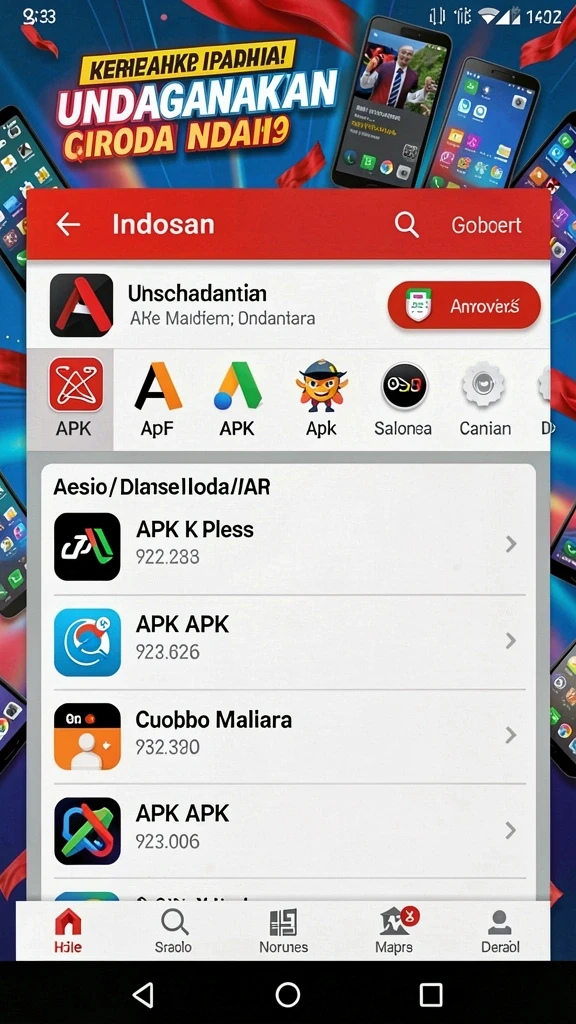Switch to the Norunes tab
The height and width of the screenshot is (1024, 576).
pyautogui.click(x=283, y=931)
